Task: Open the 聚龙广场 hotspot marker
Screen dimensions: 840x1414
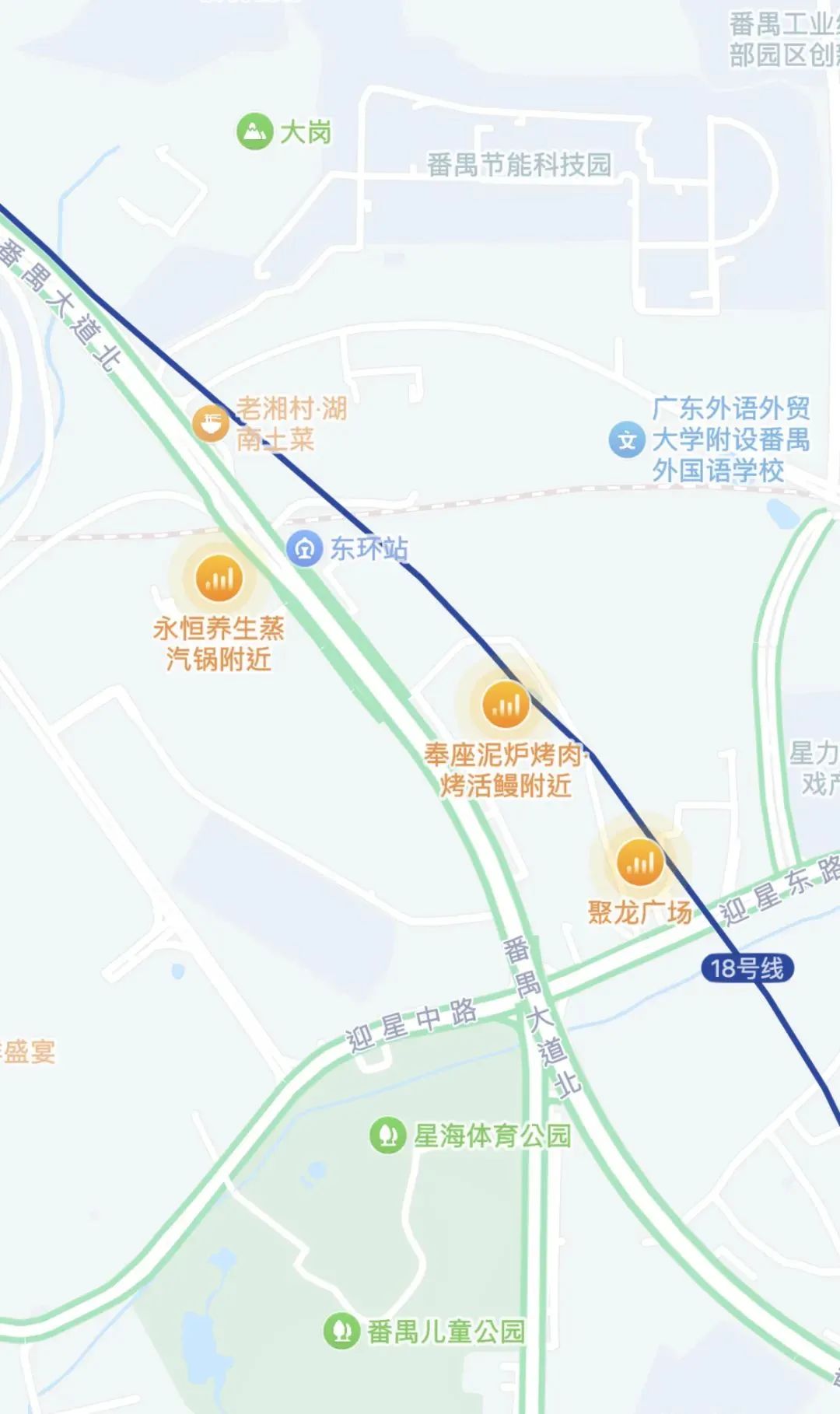Action: 640,863
